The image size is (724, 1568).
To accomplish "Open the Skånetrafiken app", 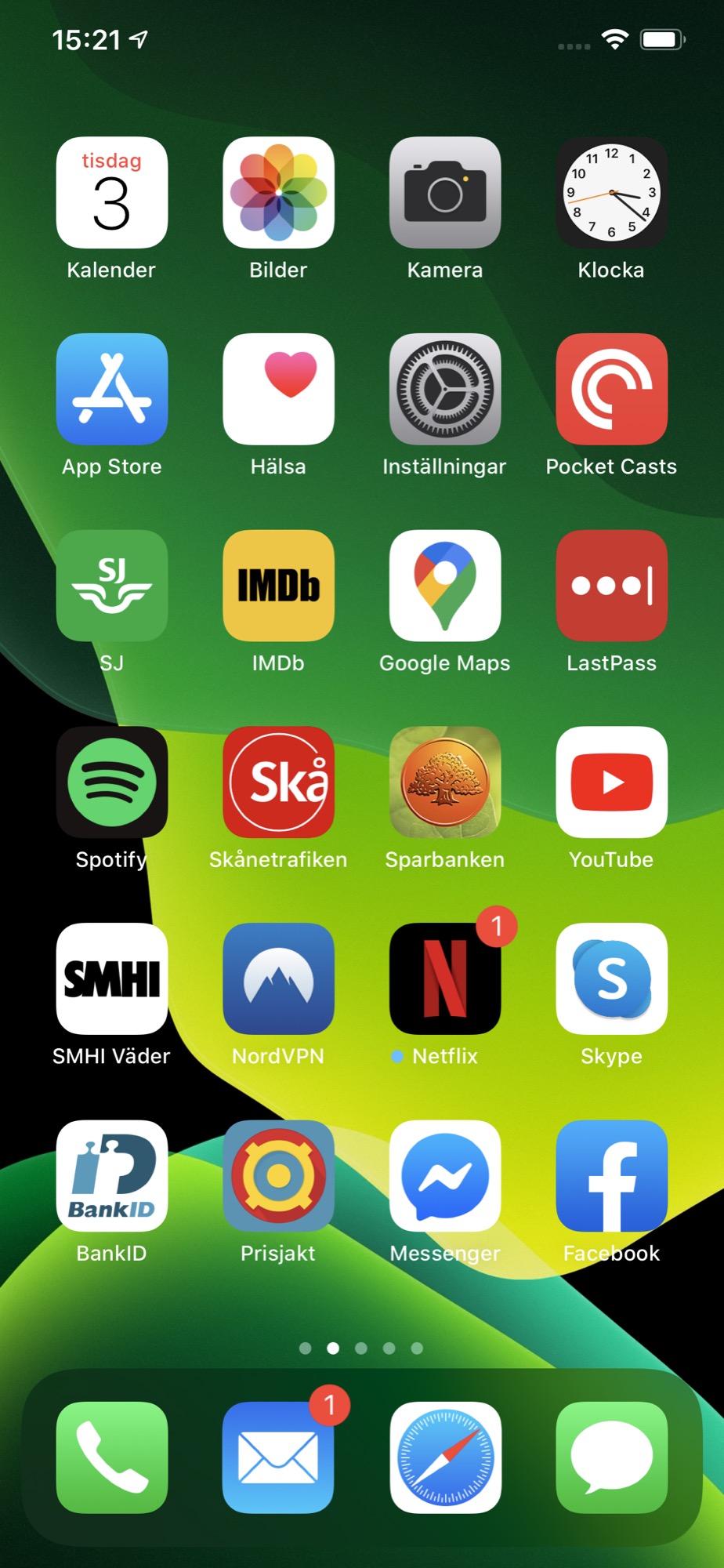I will pos(278,782).
